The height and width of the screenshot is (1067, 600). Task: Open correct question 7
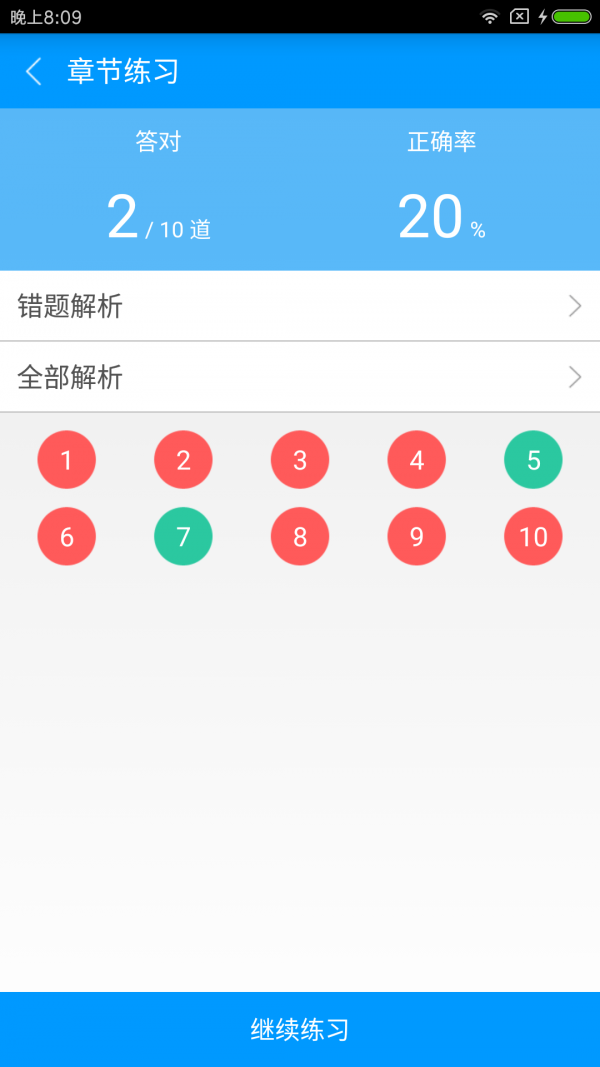click(x=183, y=537)
